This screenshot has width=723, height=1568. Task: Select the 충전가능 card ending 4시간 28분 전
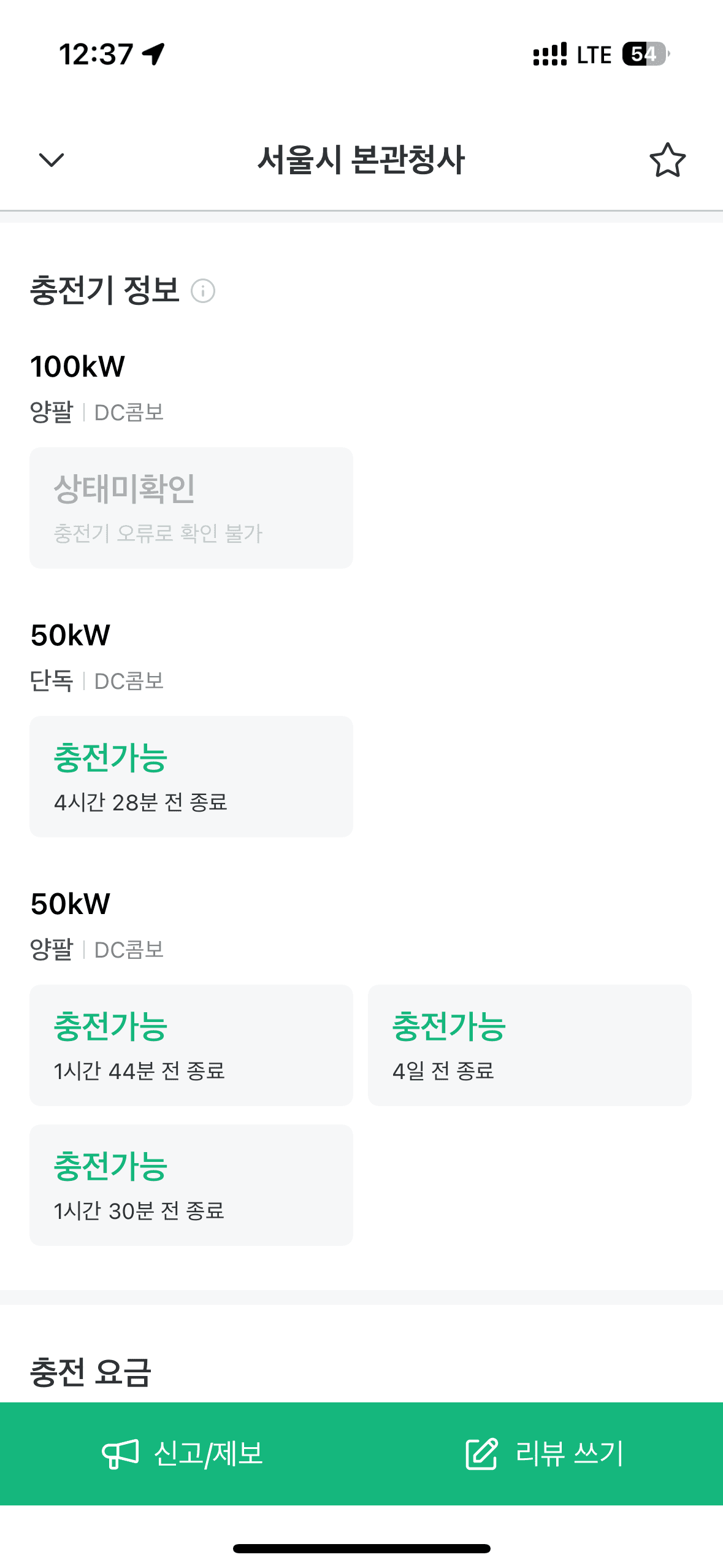click(x=191, y=777)
